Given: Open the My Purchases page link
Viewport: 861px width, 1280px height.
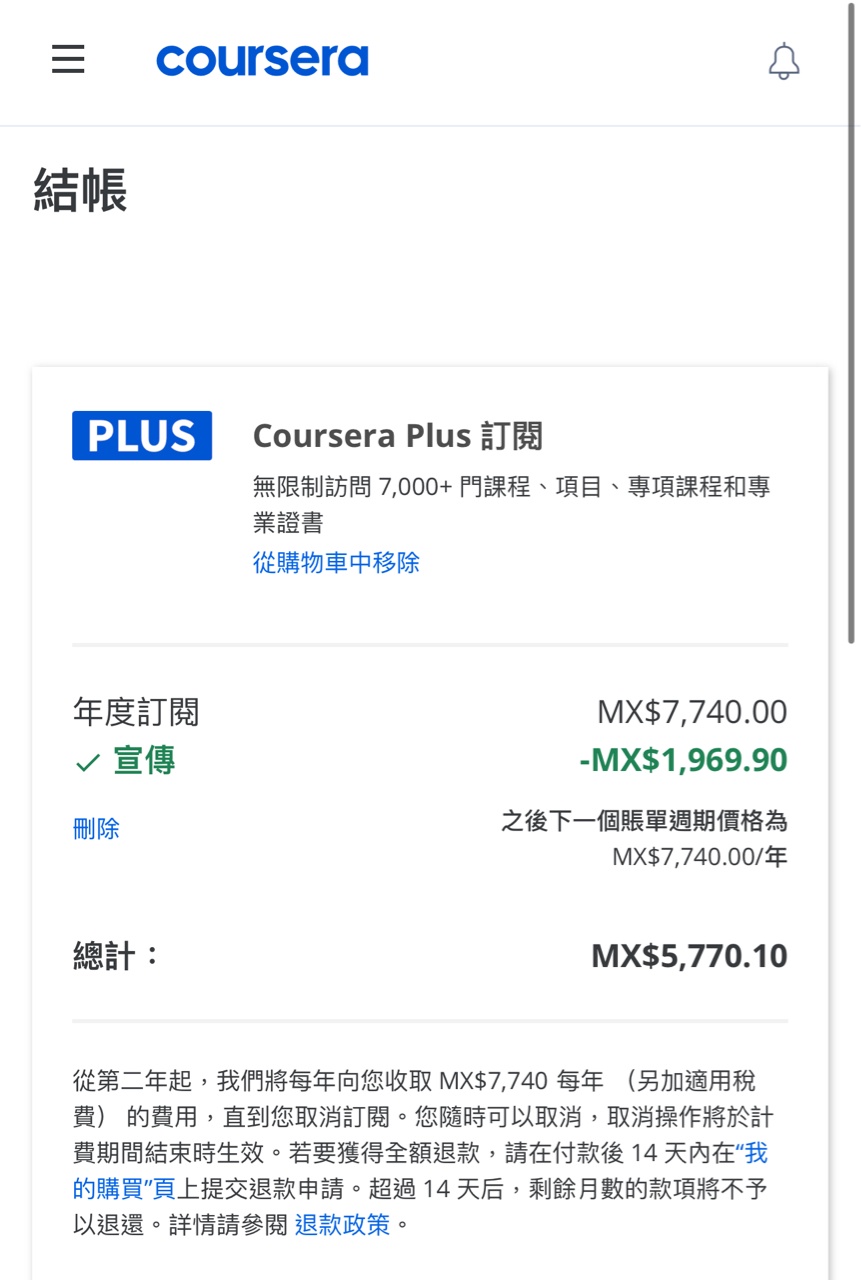Looking at the screenshot, I should coord(124,1189).
